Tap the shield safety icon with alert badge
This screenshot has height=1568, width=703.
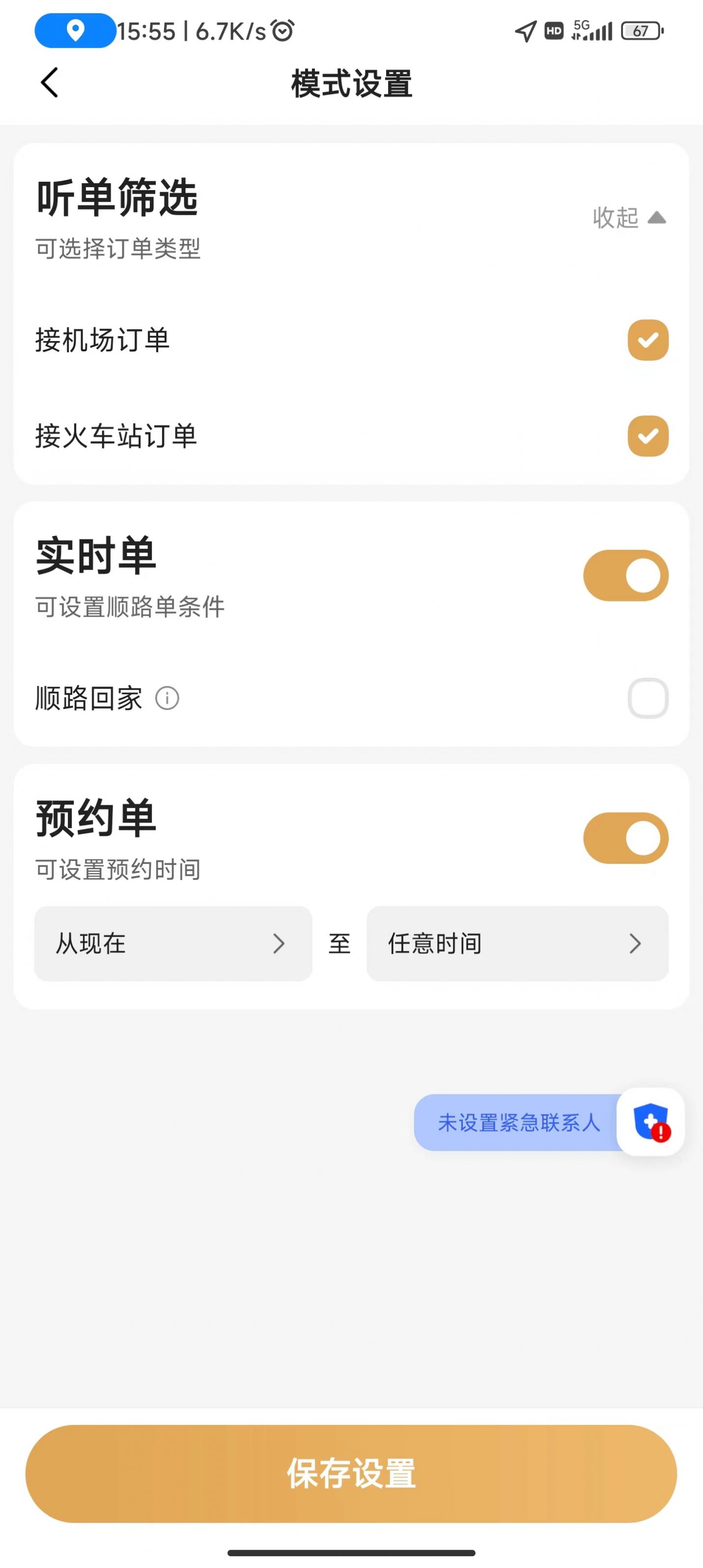point(649,1123)
